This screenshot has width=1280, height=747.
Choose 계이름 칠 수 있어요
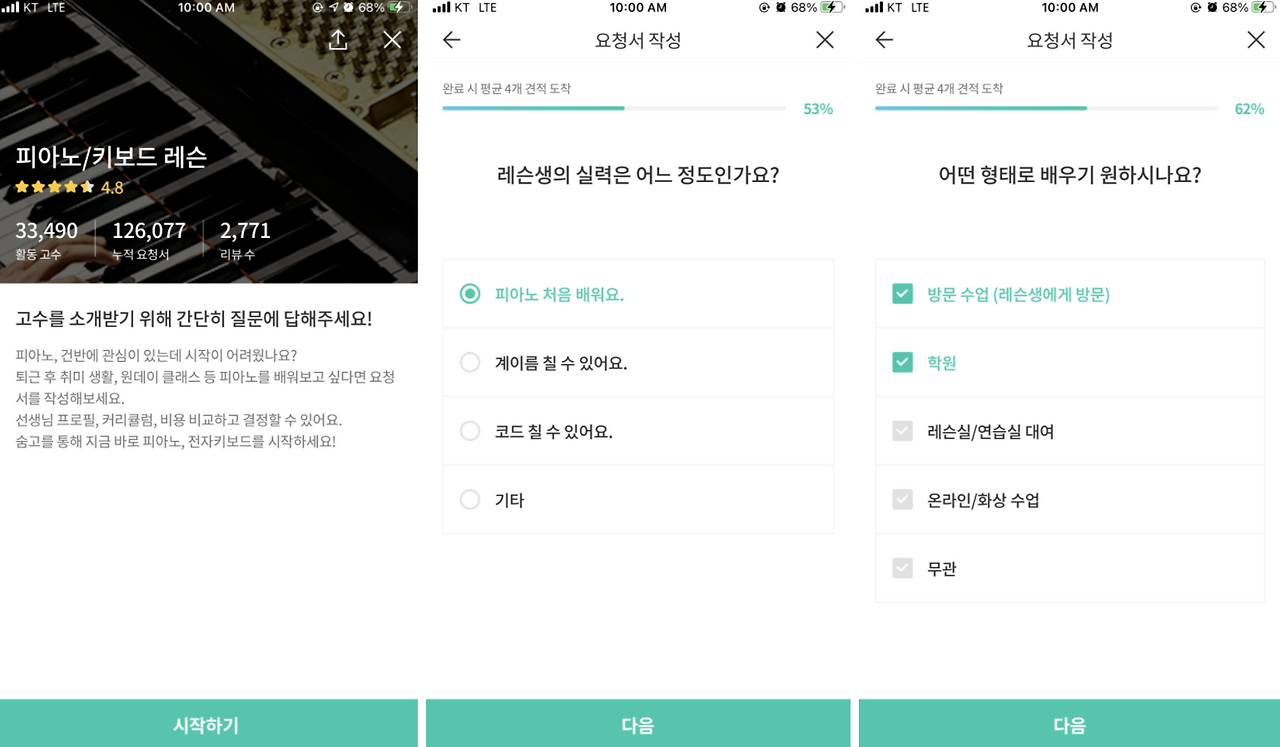point(638,362)
